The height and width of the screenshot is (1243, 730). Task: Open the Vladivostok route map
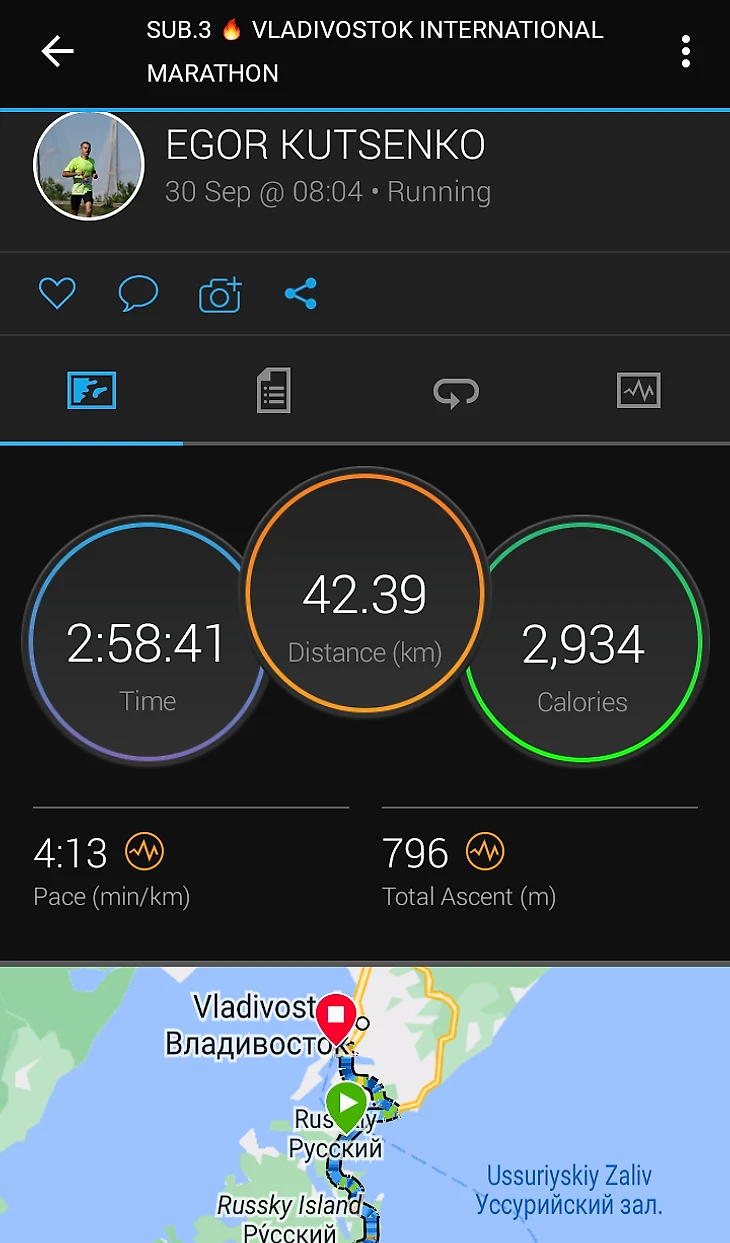click(x=365, y=1105)
